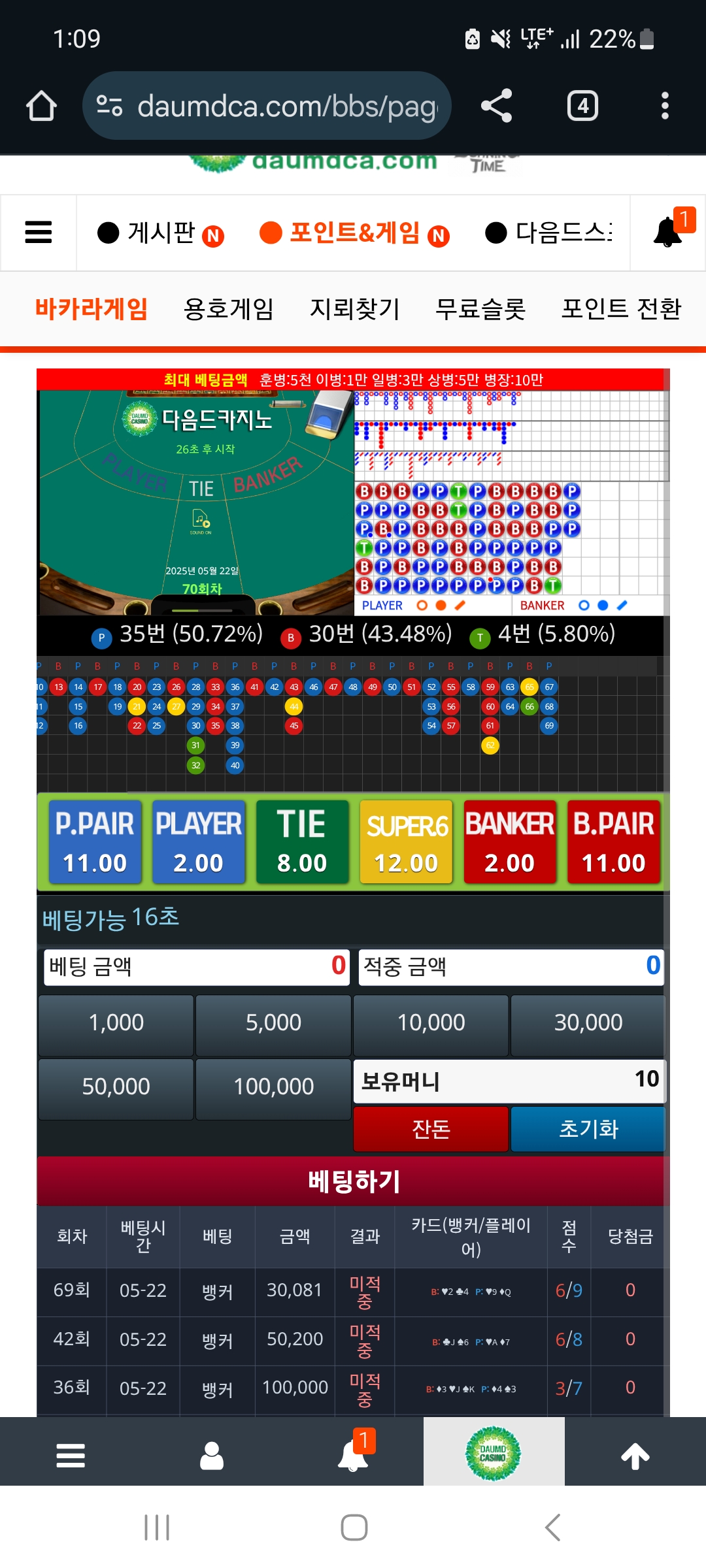Screen dimensions: 706x1568
Task: Pick the SUPER6 12.00 bet
Action: pyautogui.click(x=406, y=841)
